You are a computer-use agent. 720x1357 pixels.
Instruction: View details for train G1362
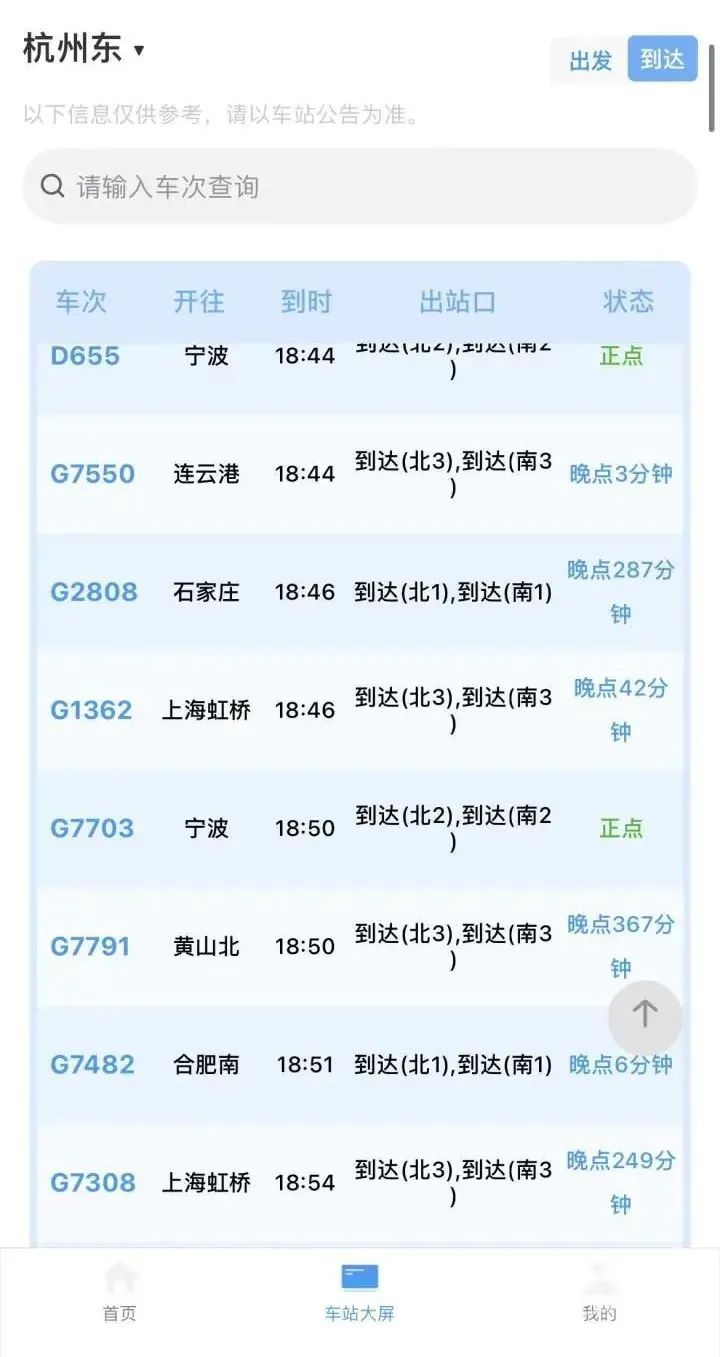tap(360, 710)
